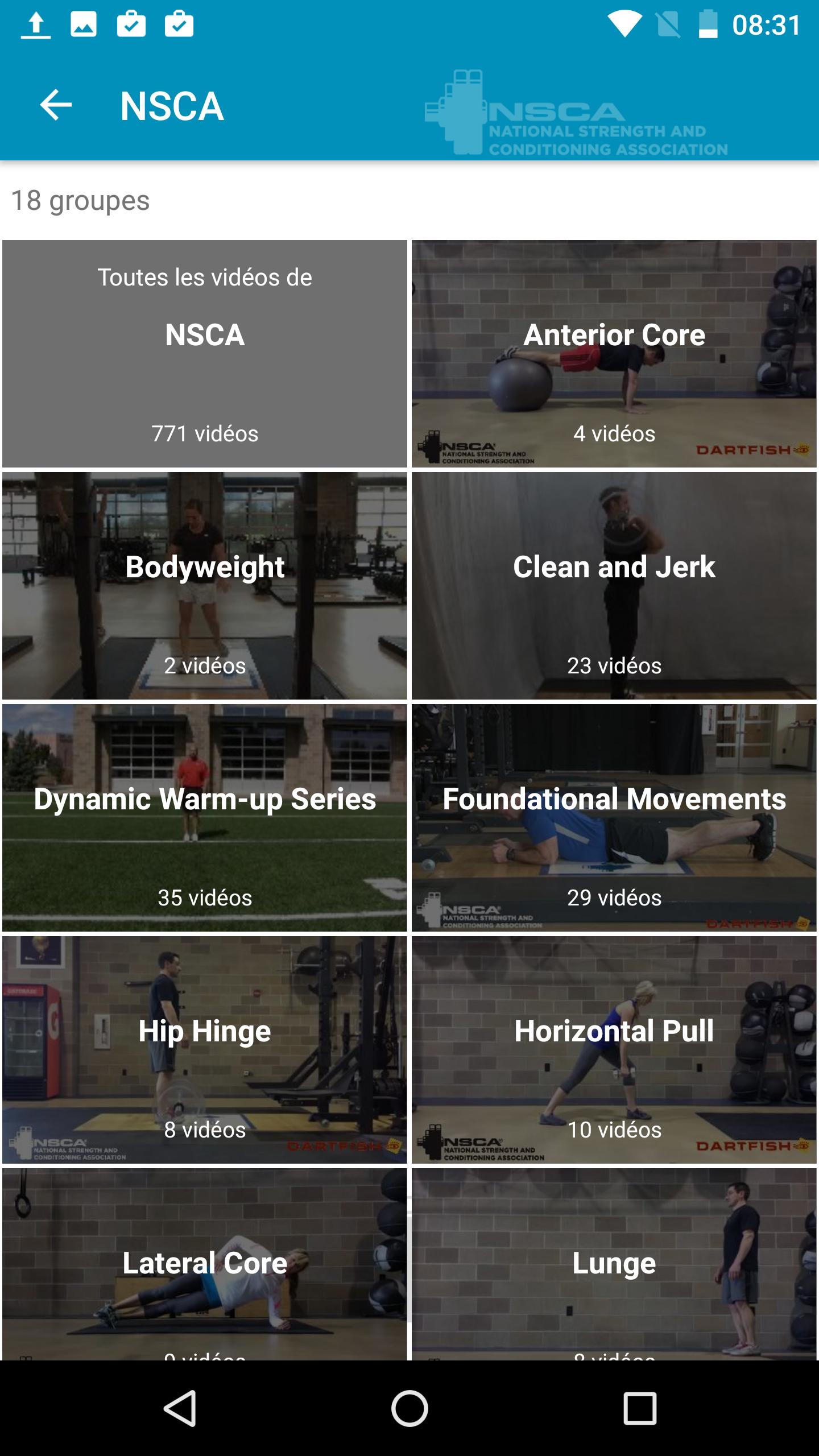
Task: Tap the screenshot notification icon in status bar
Action: click(84, 24)
